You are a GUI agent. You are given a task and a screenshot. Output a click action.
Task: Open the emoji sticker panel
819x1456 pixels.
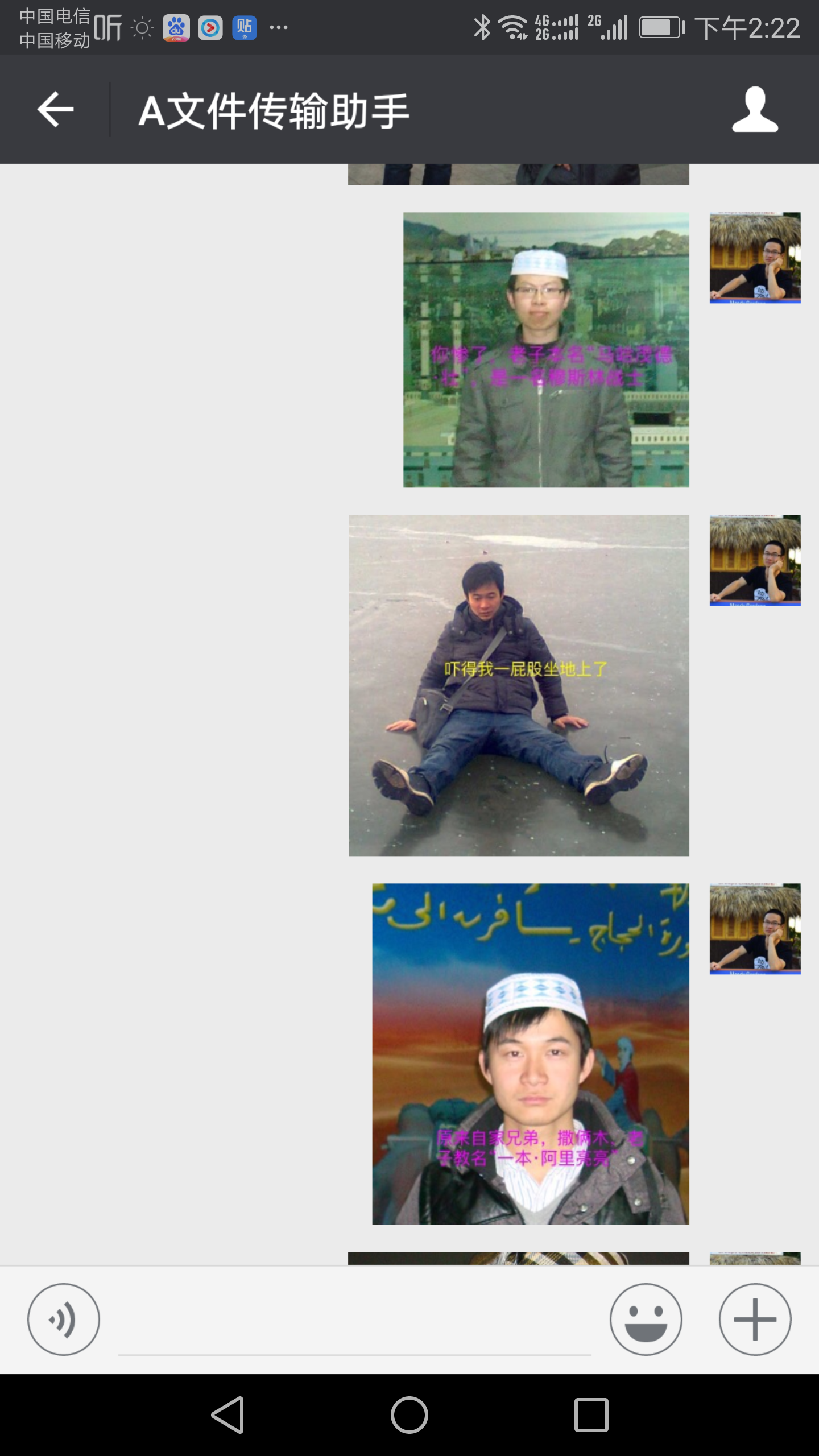(x=646, y=1319)
